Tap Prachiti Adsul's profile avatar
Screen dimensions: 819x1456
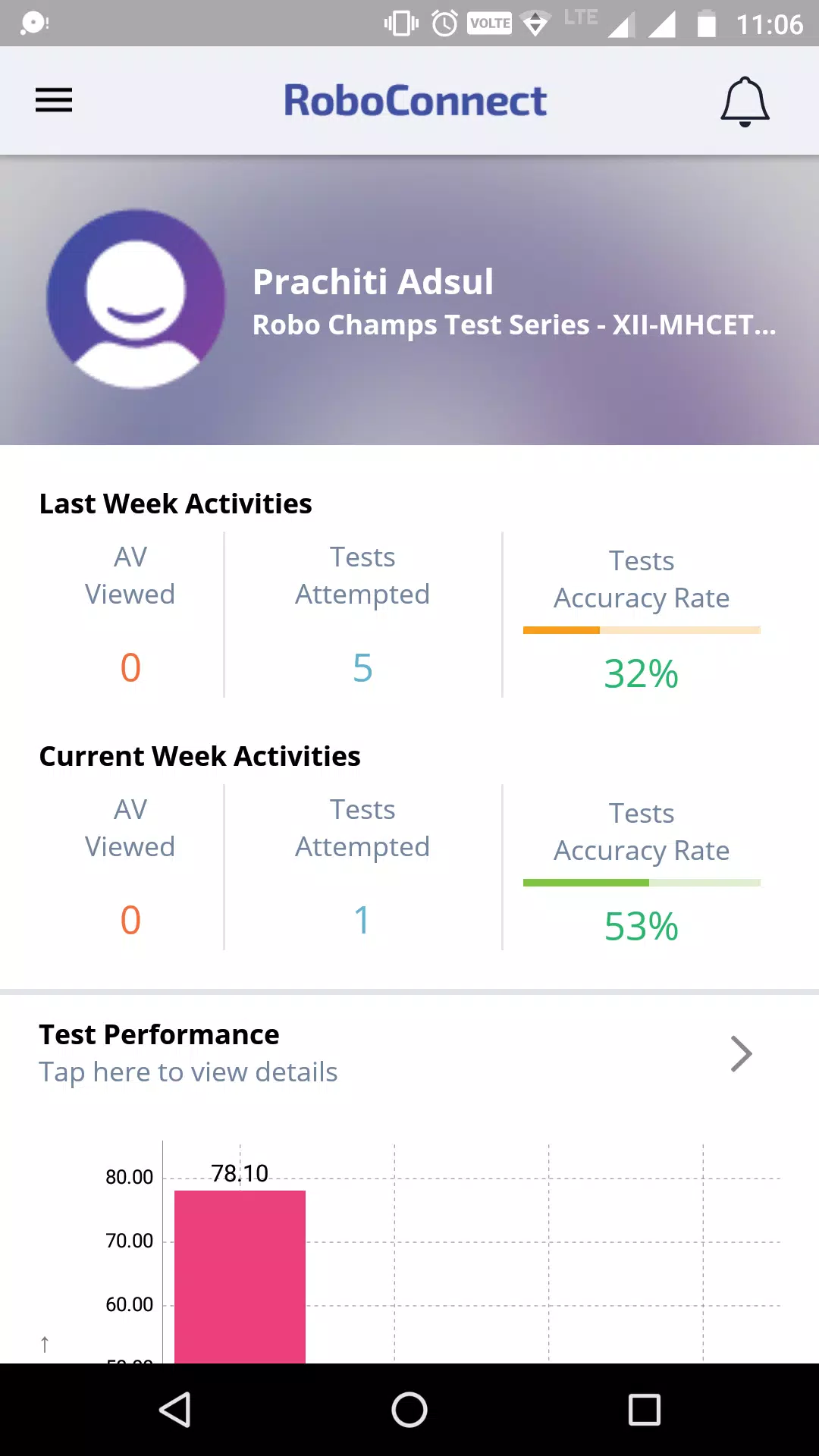pos(136,300)
